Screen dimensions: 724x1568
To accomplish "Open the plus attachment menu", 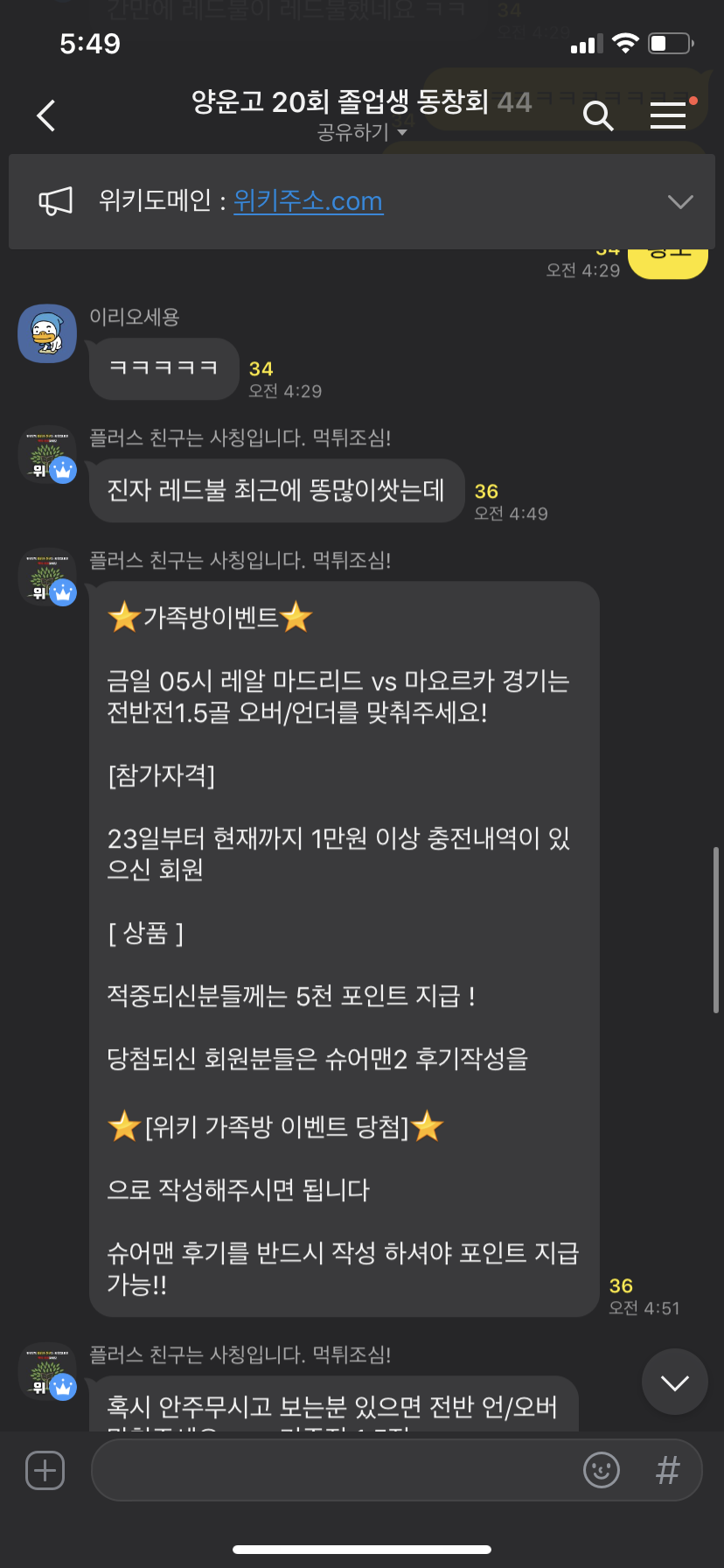I will [45, 1470].
